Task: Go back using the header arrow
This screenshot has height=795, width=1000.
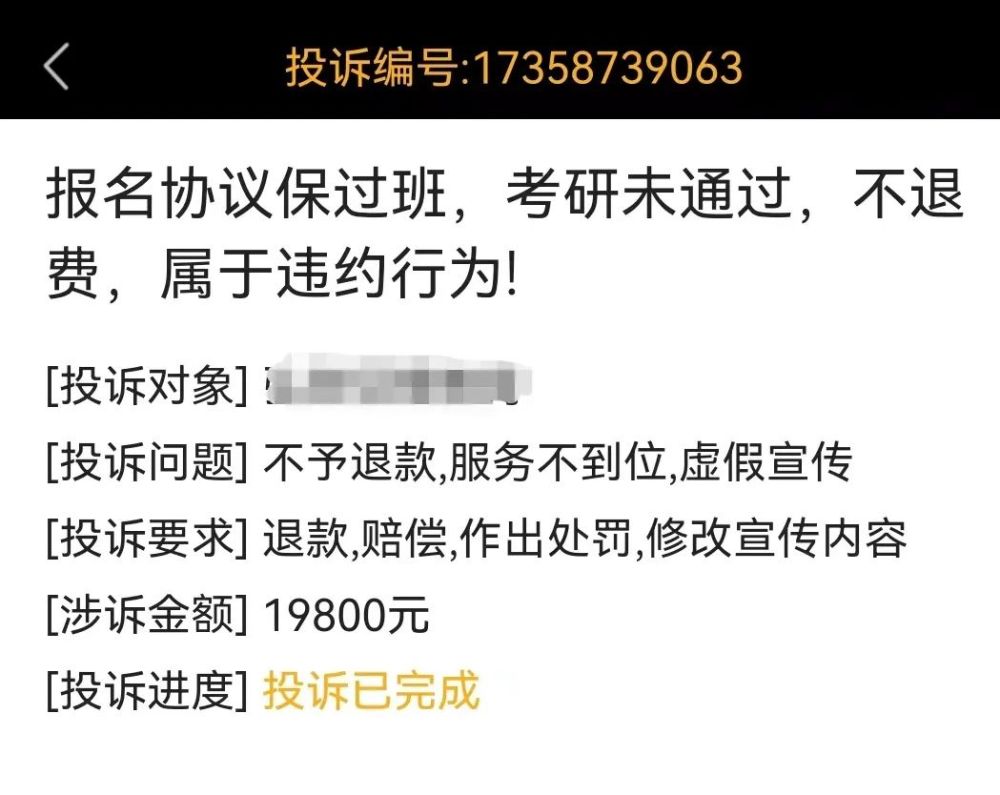Action: [57, 67]
